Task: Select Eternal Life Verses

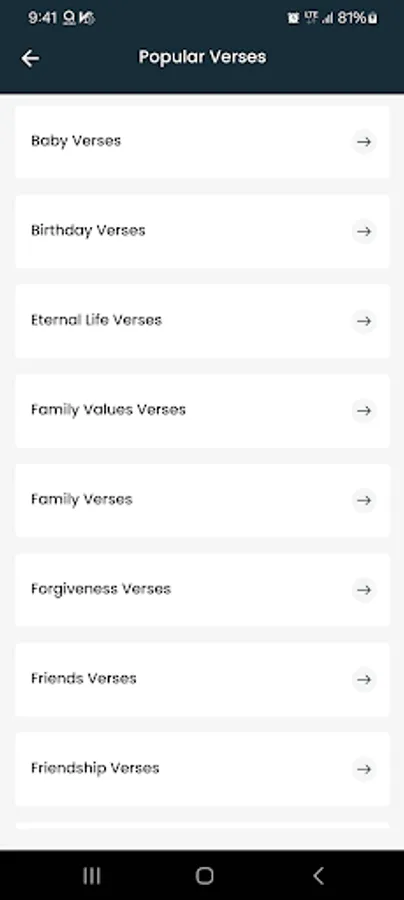Action: (x=202, y=321)
